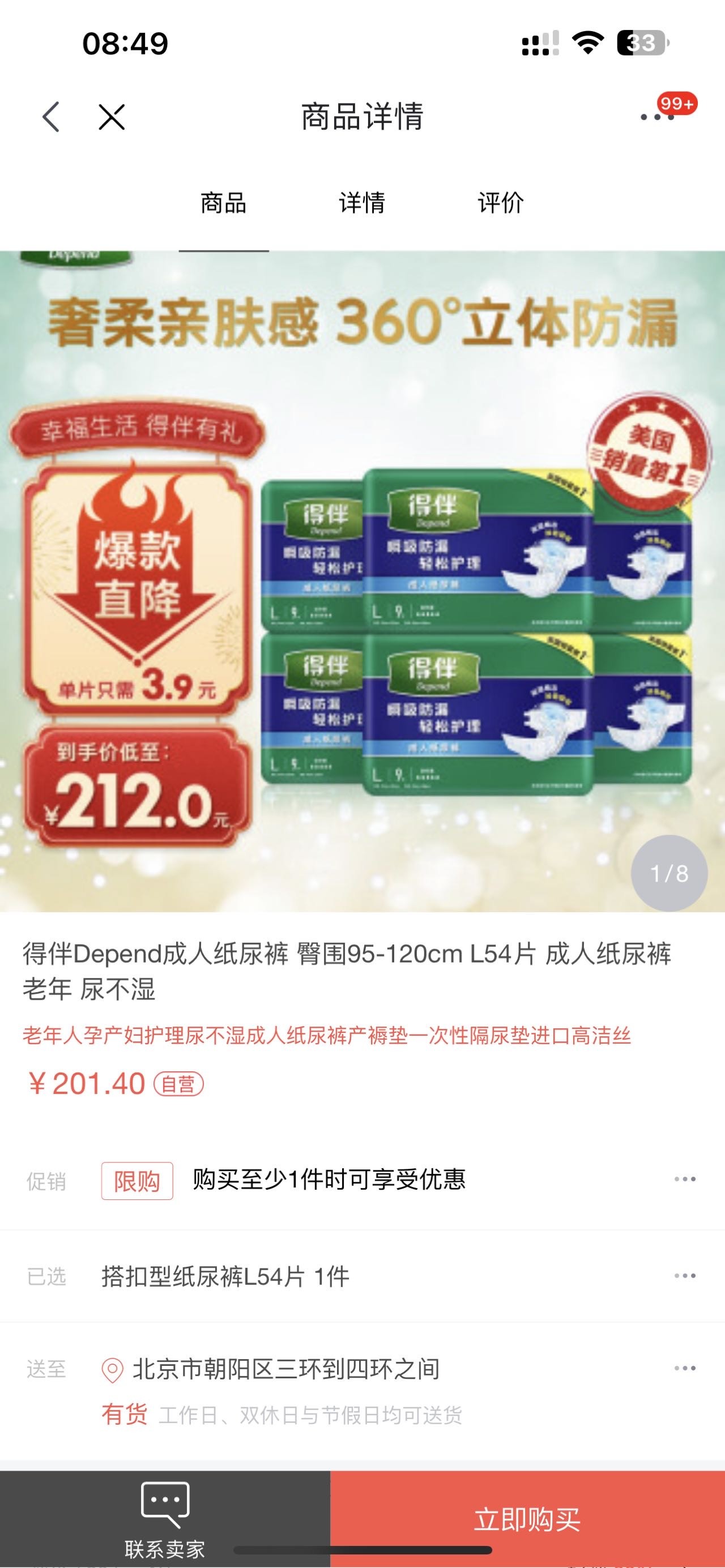Go back with the left arrow
The width and height of the screenshot is (725, 1568).
[51, 116]
